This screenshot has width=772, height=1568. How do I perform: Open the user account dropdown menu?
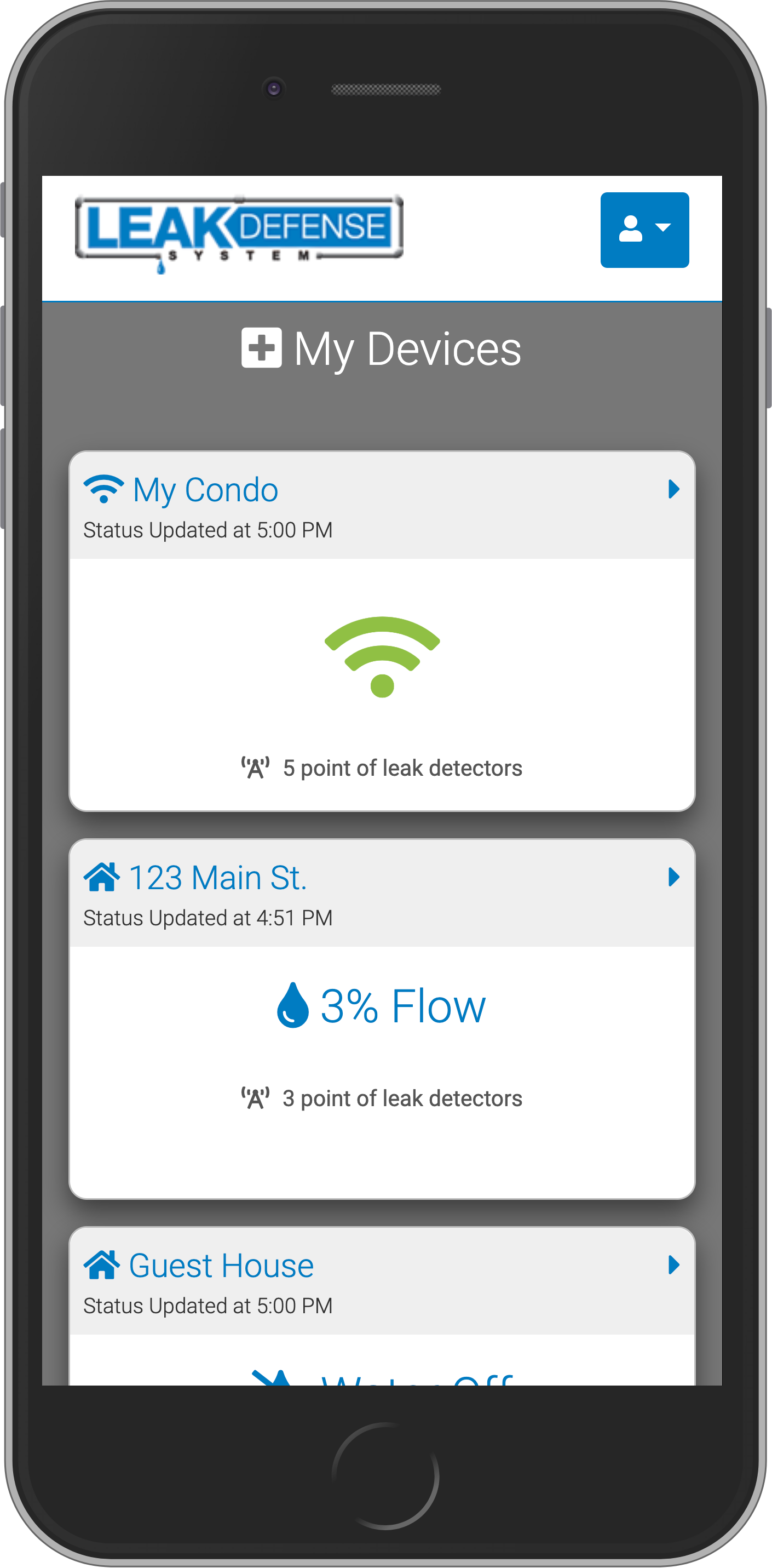click(x=644, y=230)
